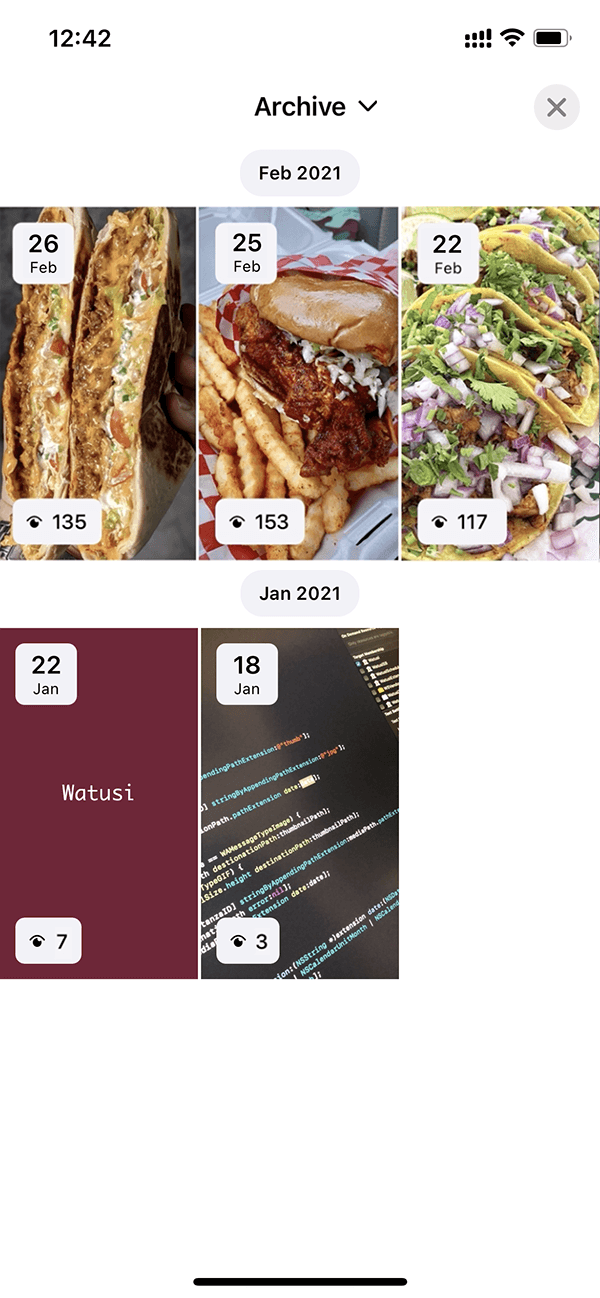Expand the Archive dropdown menu
Image resolution: width=600 pixels, height=1298 pixels.
[x=316, y=107]
